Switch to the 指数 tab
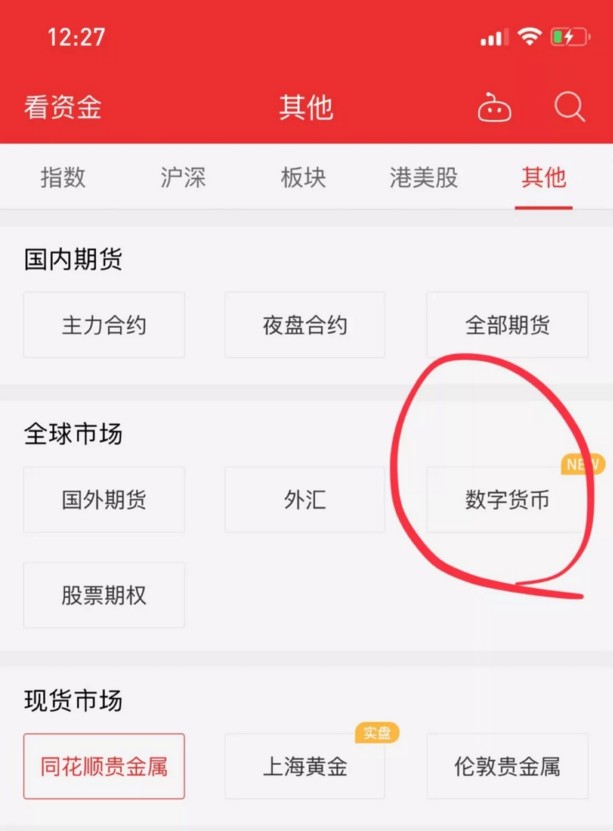Viewport: 613px width, 831px height. [x=63, y=178]
